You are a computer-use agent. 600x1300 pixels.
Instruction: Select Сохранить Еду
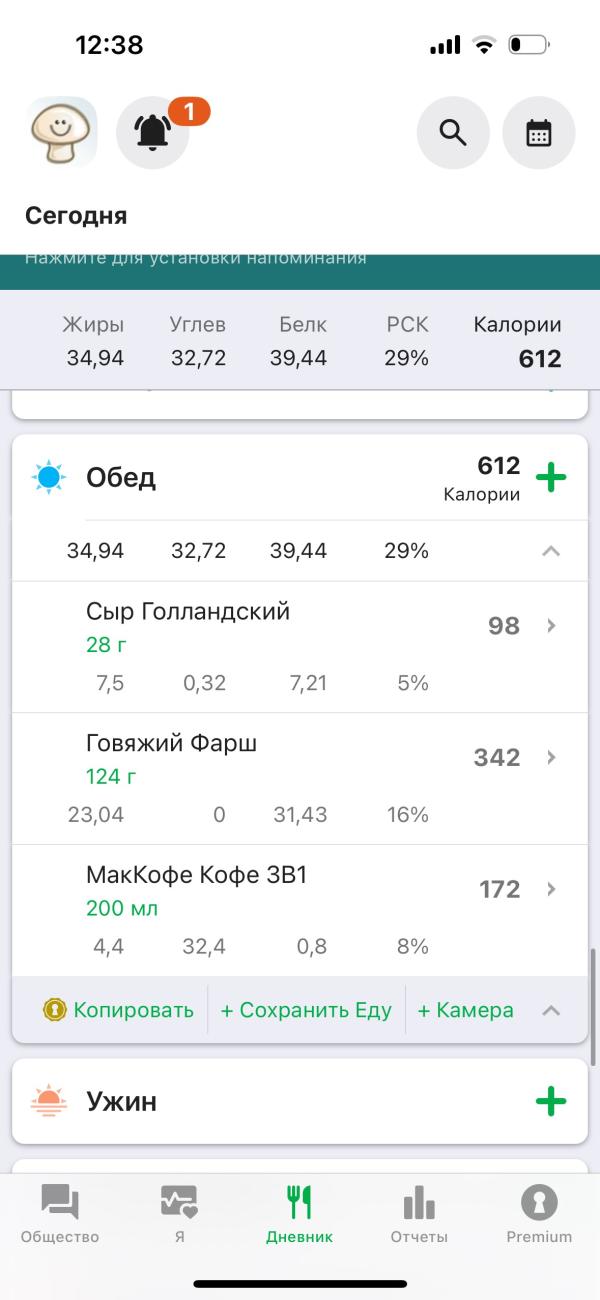(306, 1010)
